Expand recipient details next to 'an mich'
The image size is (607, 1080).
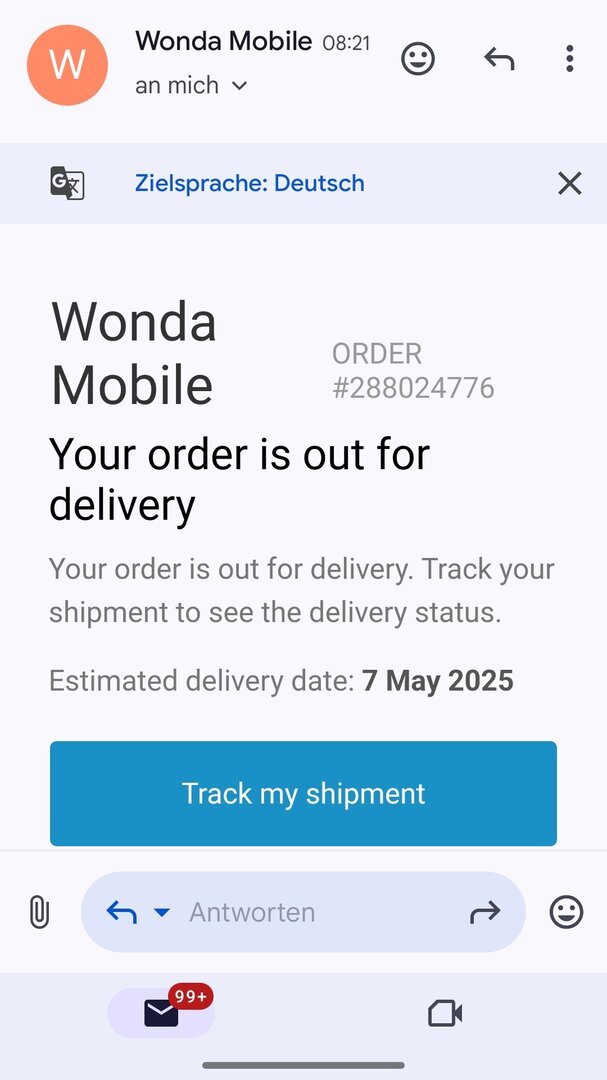click(239, 86)
